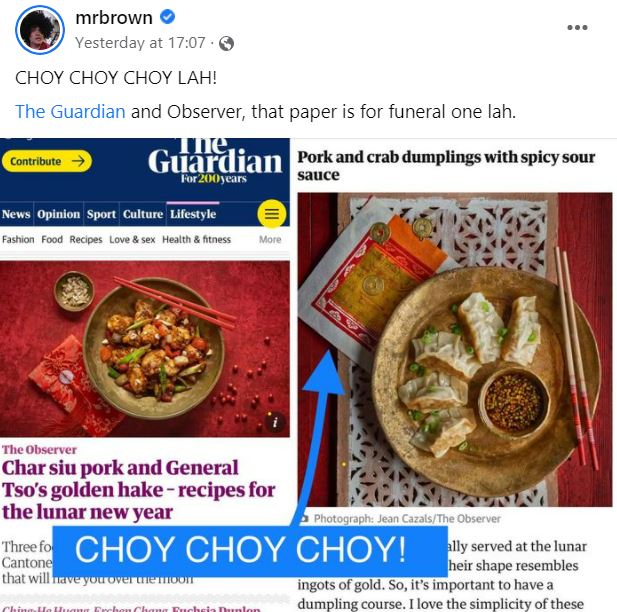View the post timestamp Yesterday at 17:07

pyautogui.click(x=140, y=43)
